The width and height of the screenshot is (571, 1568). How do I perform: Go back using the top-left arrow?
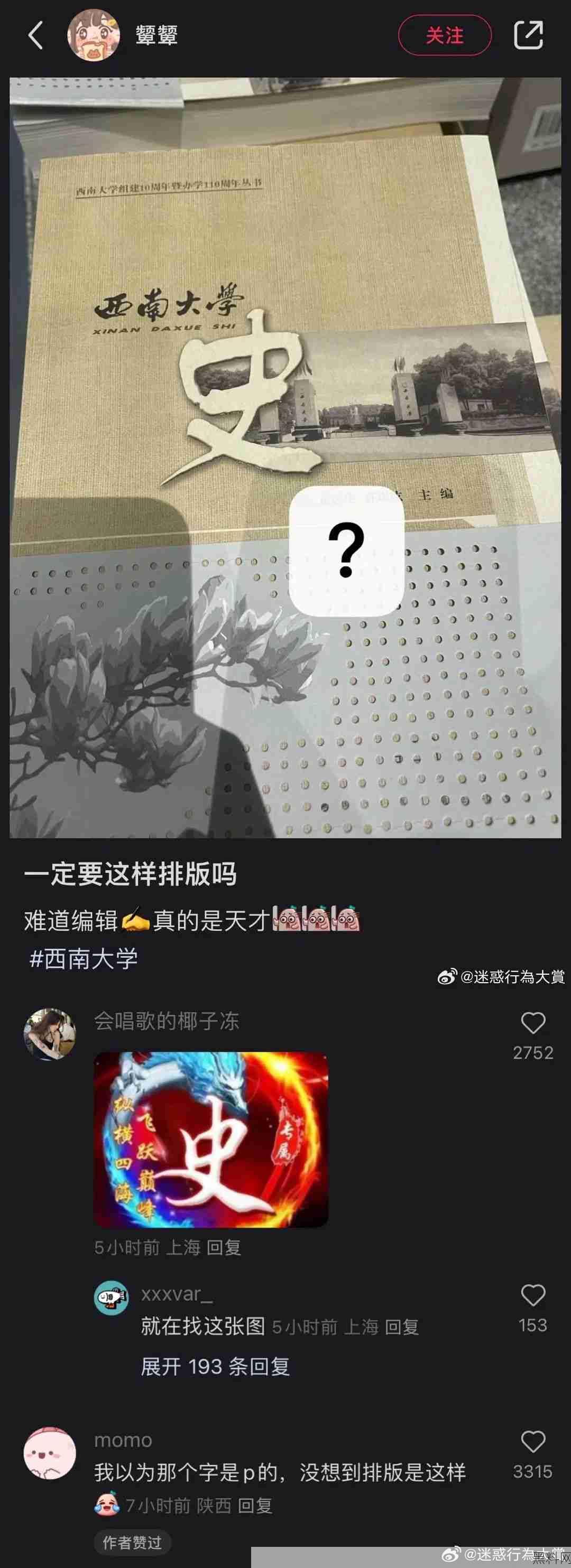35,35
